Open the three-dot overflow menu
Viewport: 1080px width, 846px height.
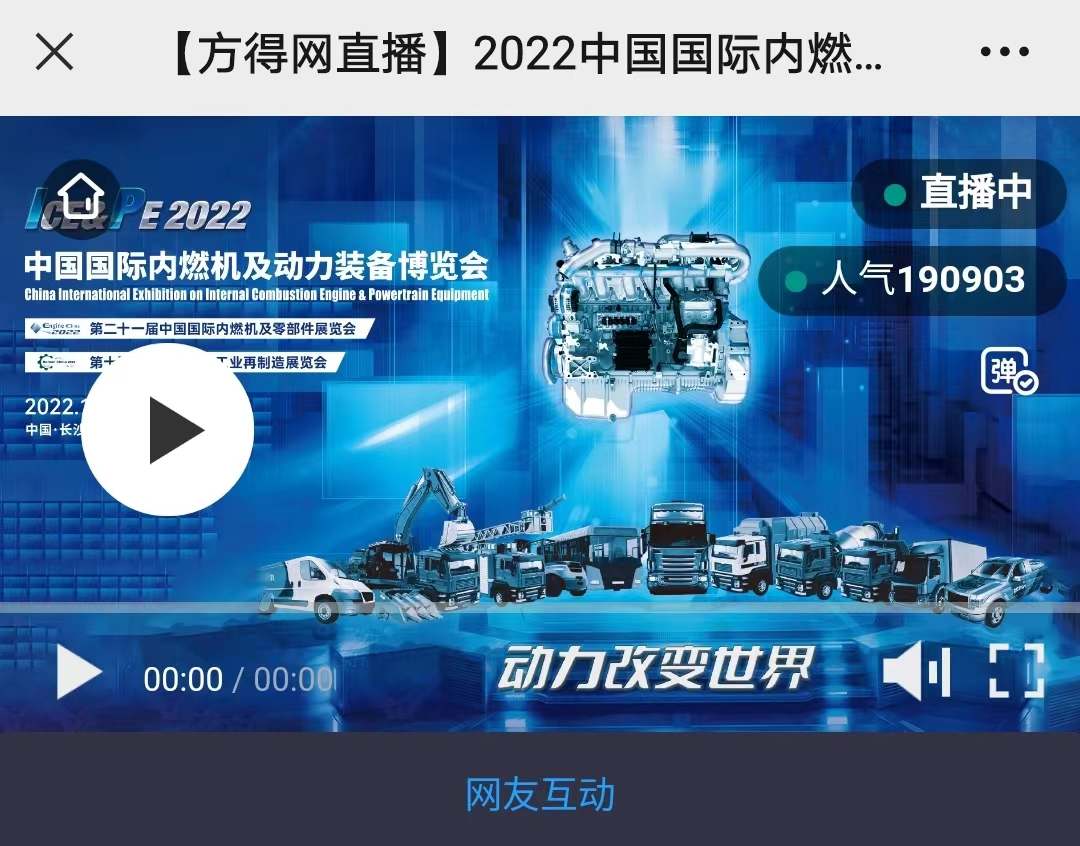click(x=1003, y=52)
